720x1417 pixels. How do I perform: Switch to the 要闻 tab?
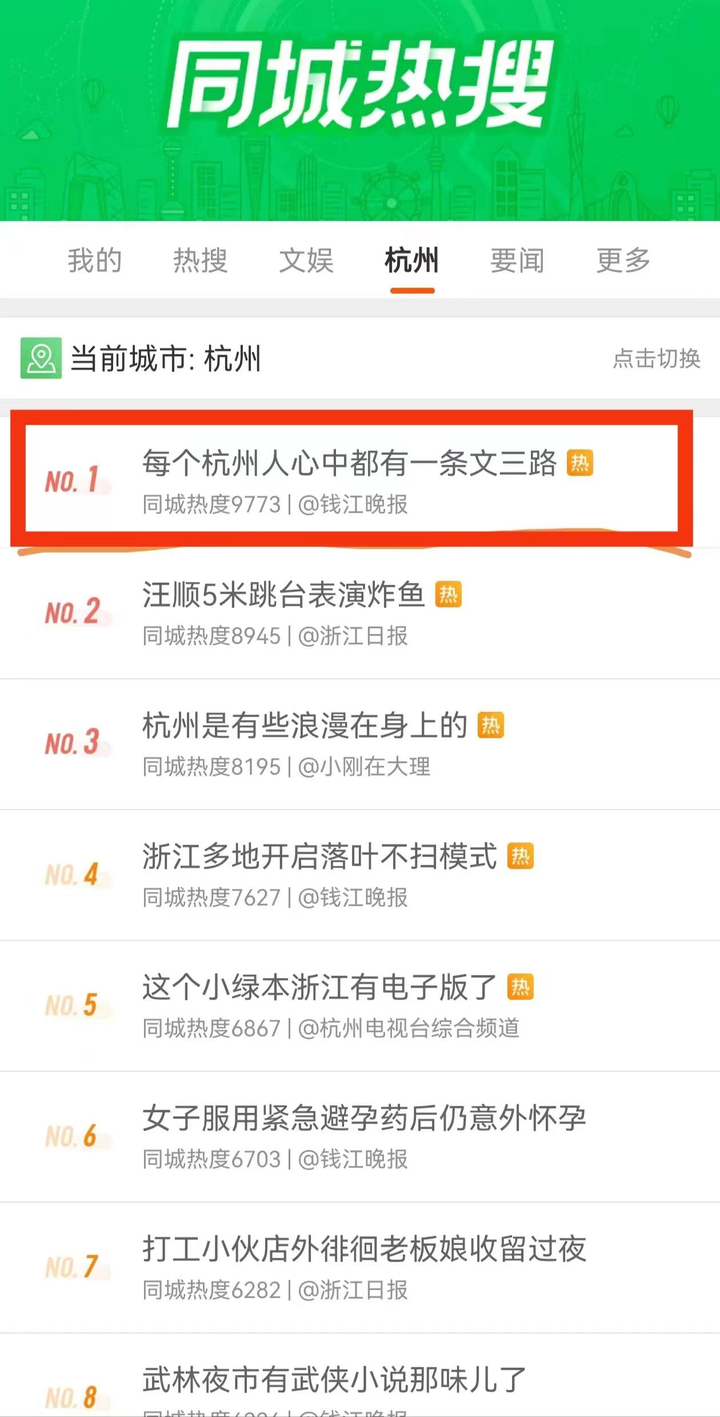517,261
